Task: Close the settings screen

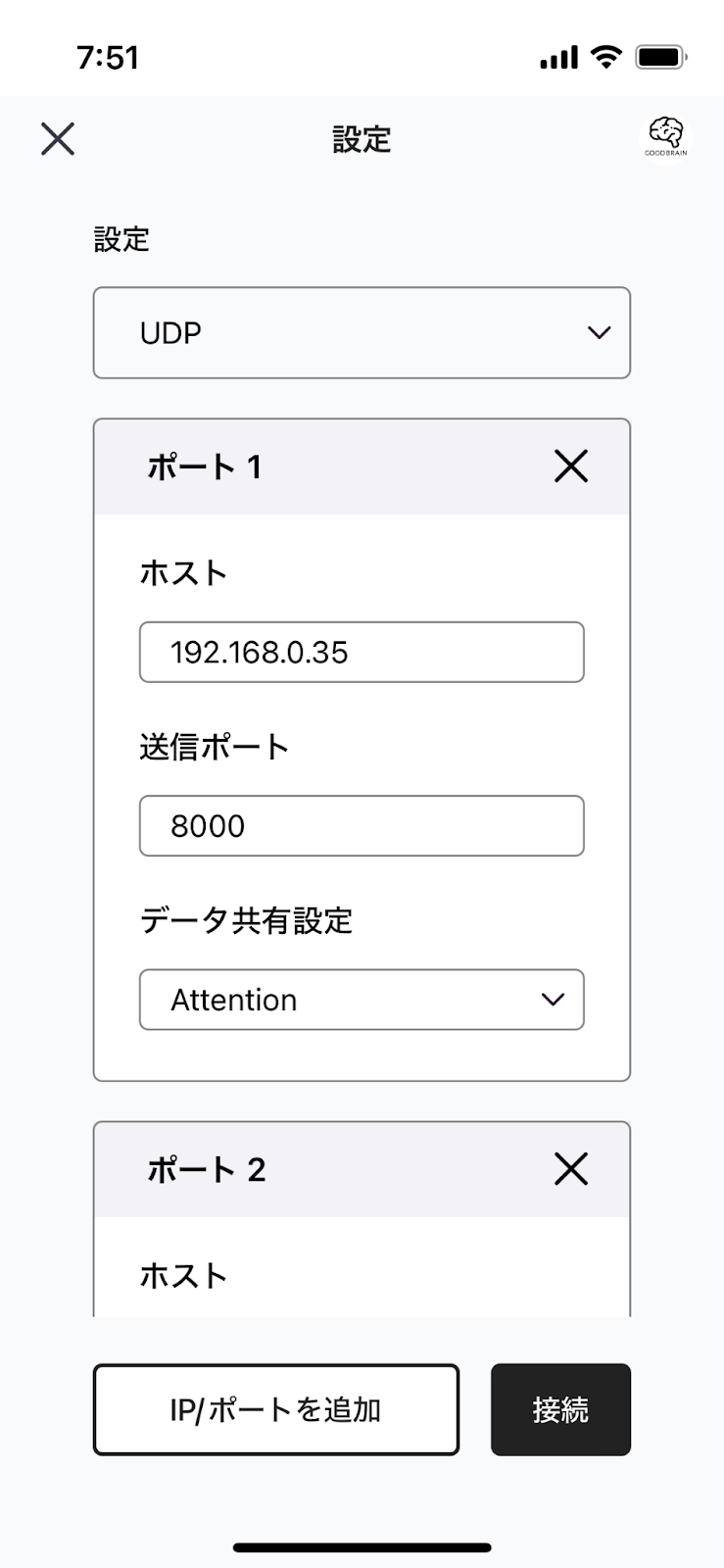Action: pos(58,139)
